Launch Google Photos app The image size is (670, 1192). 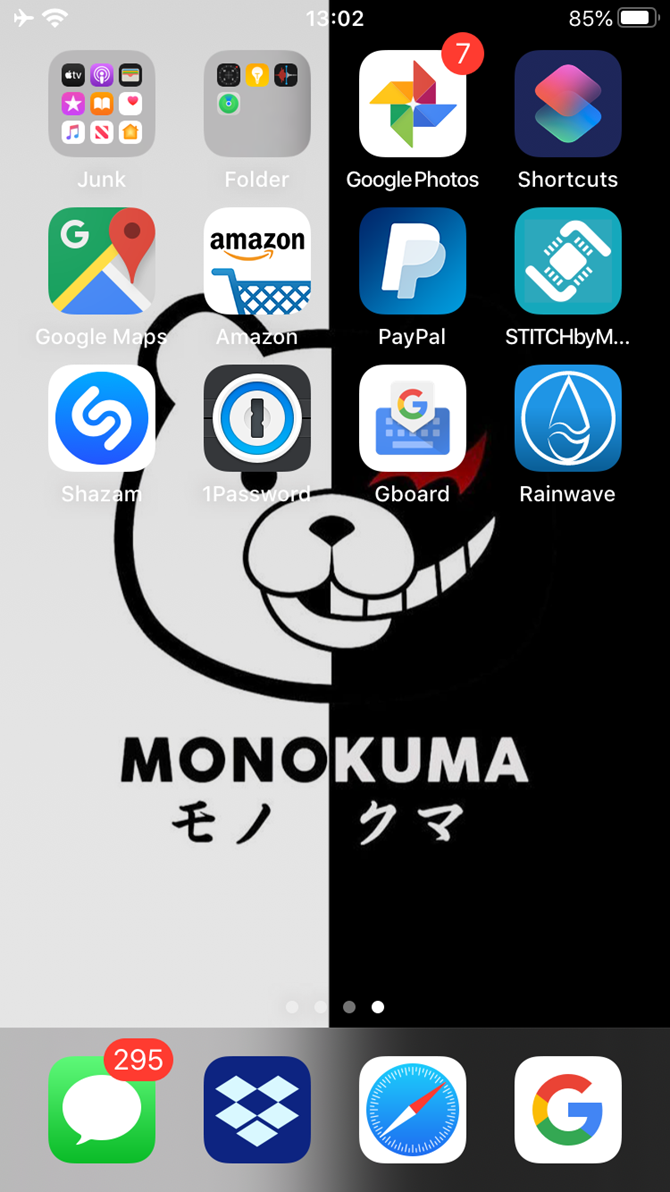[x=412, y=104]
